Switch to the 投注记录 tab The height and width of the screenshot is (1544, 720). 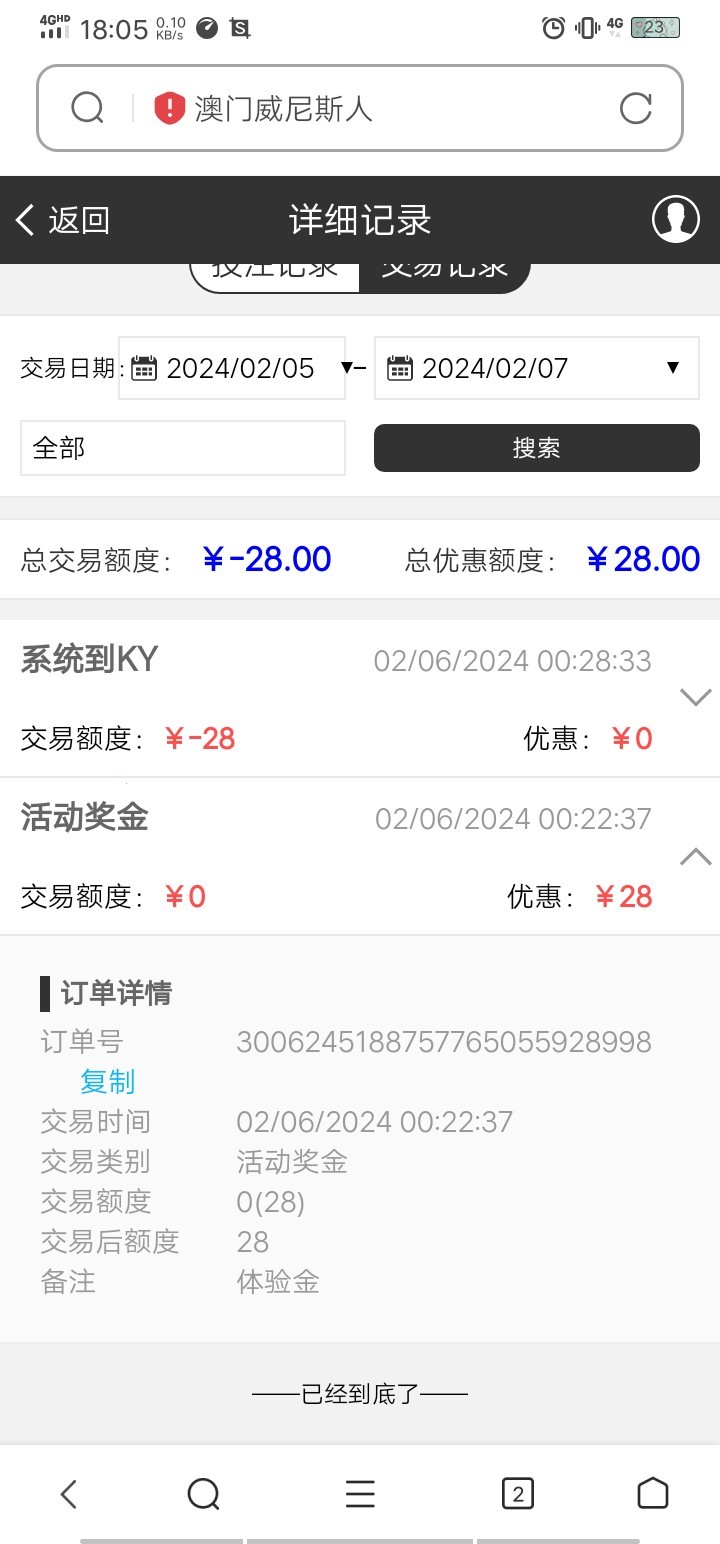275,274
